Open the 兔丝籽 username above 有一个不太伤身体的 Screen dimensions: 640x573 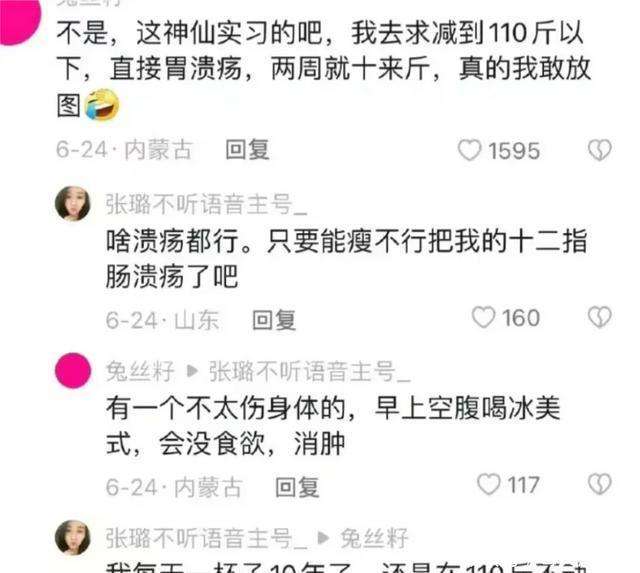point(140,372)
